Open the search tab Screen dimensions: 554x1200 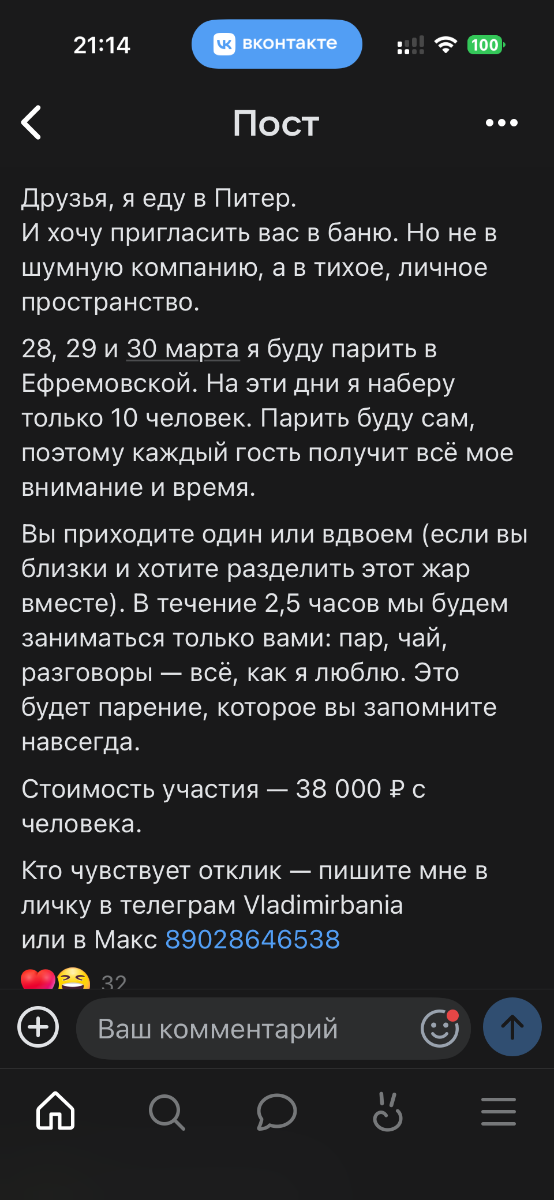point(166,1111)
